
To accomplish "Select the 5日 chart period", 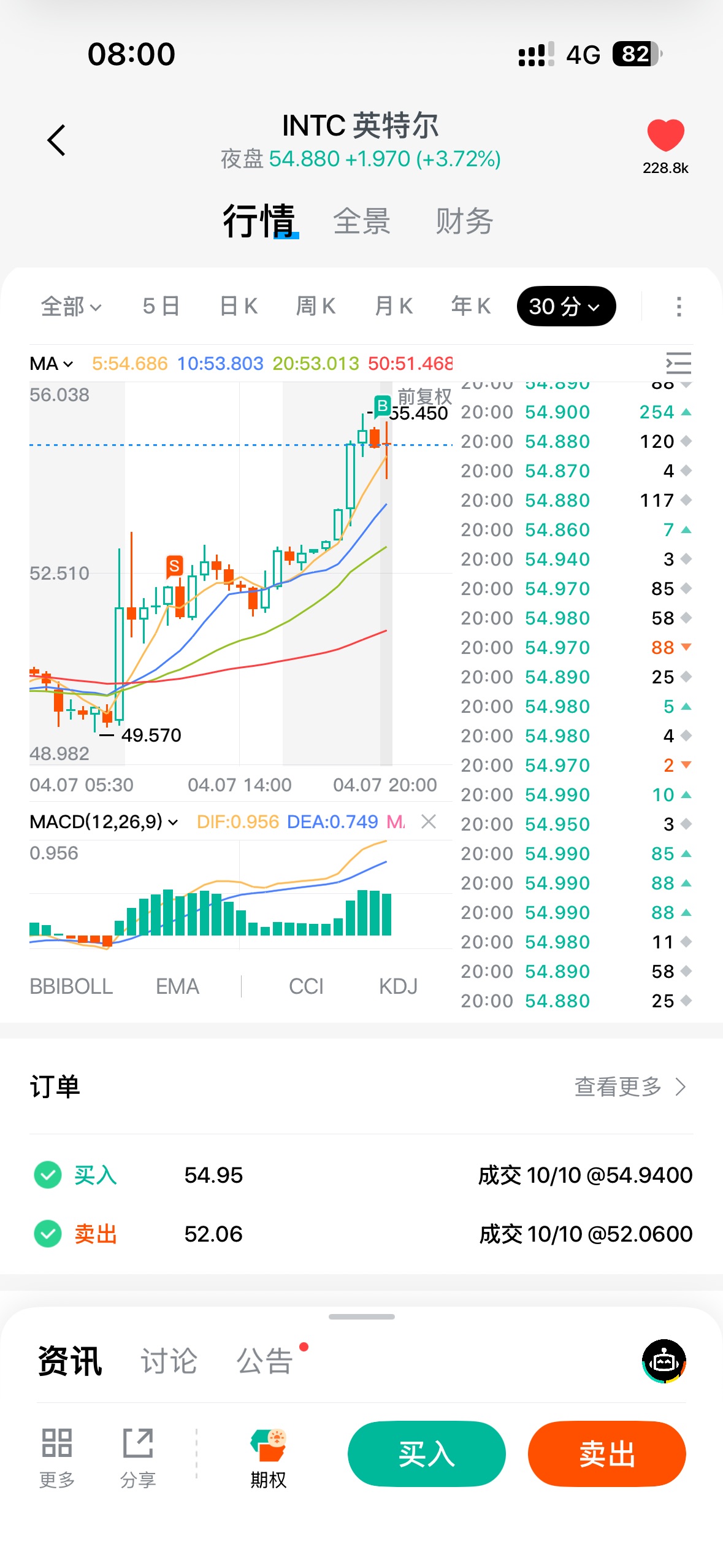I will point(161,306).
